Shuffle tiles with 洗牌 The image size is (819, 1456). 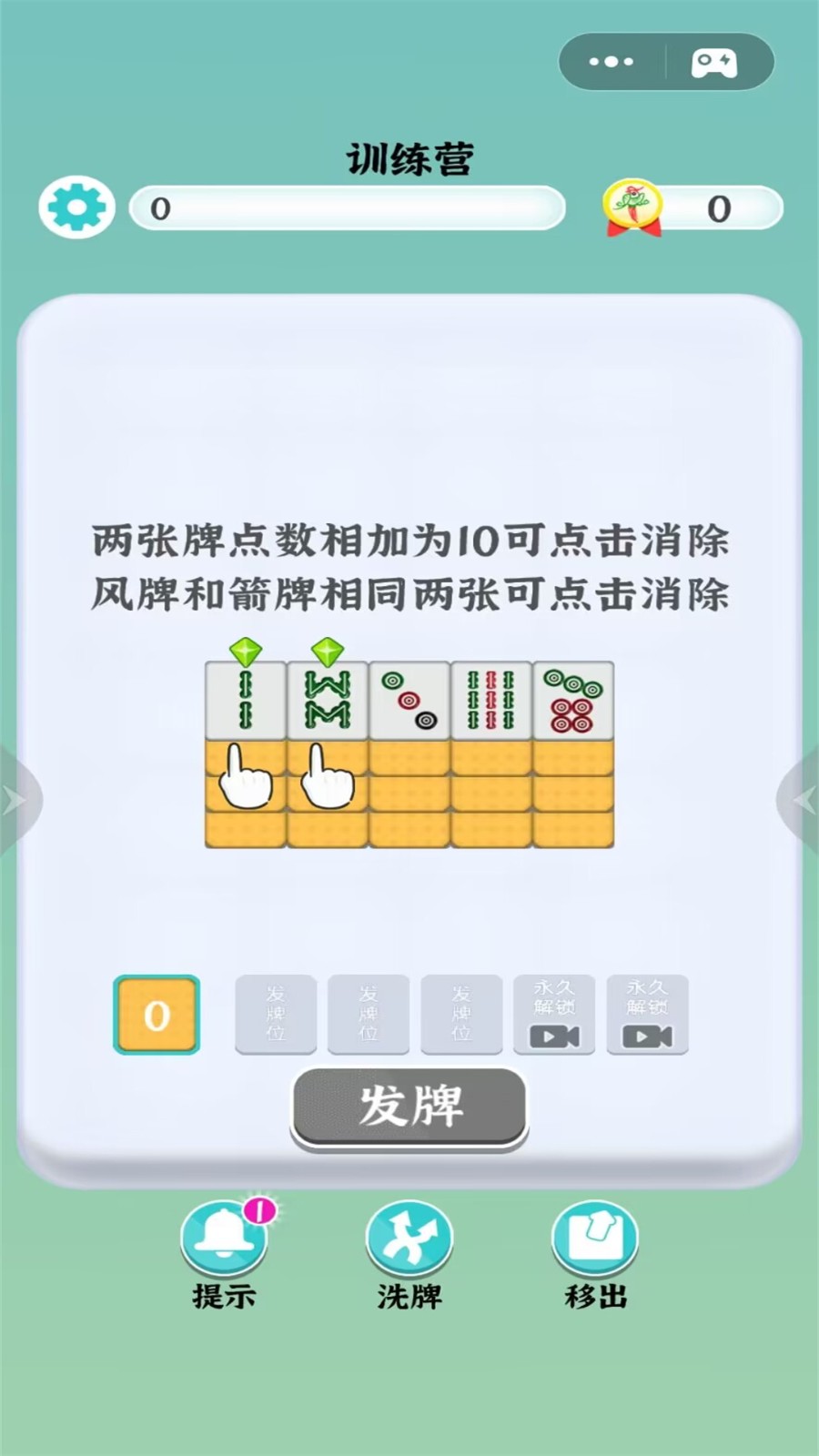click(x=409, y=1239)
